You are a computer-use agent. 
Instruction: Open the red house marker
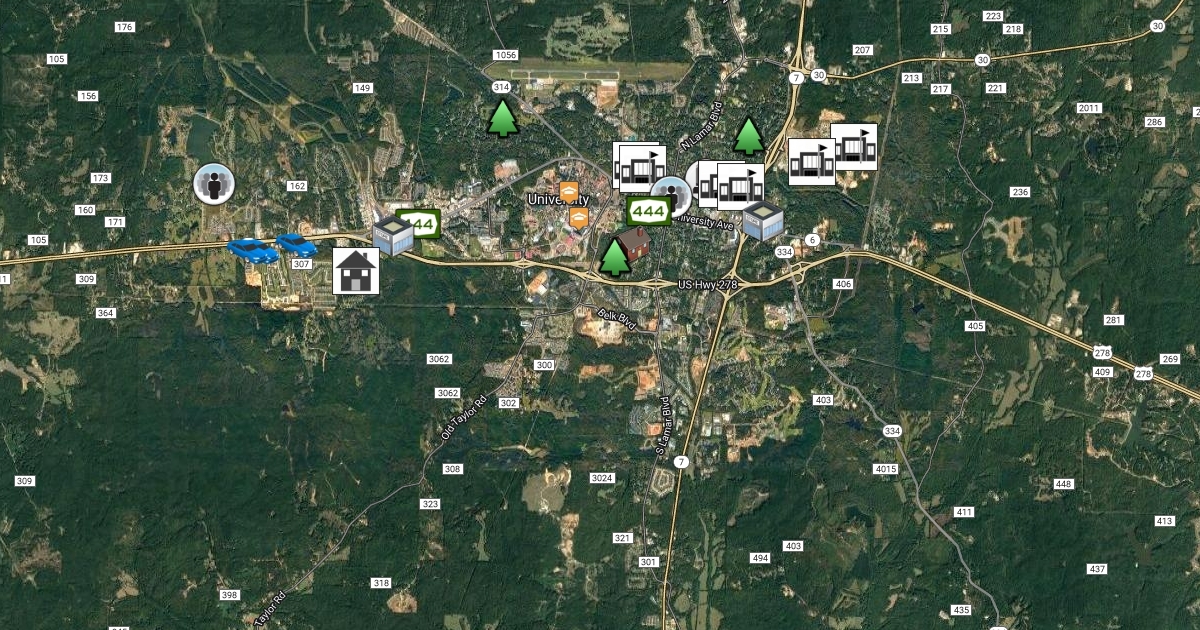[x=633, y=243]
